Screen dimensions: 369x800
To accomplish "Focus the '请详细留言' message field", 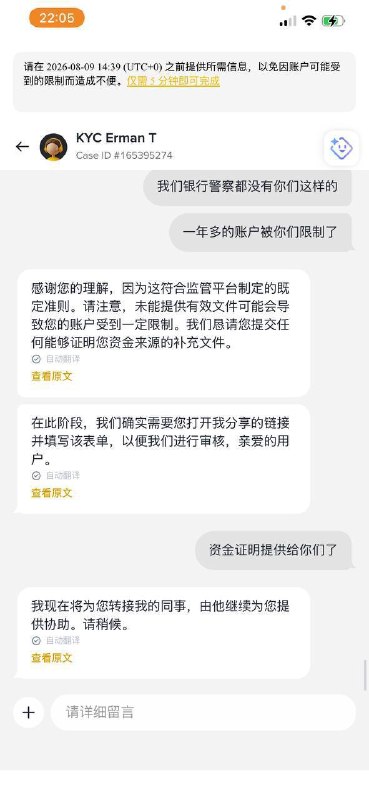I will [203, 712].
